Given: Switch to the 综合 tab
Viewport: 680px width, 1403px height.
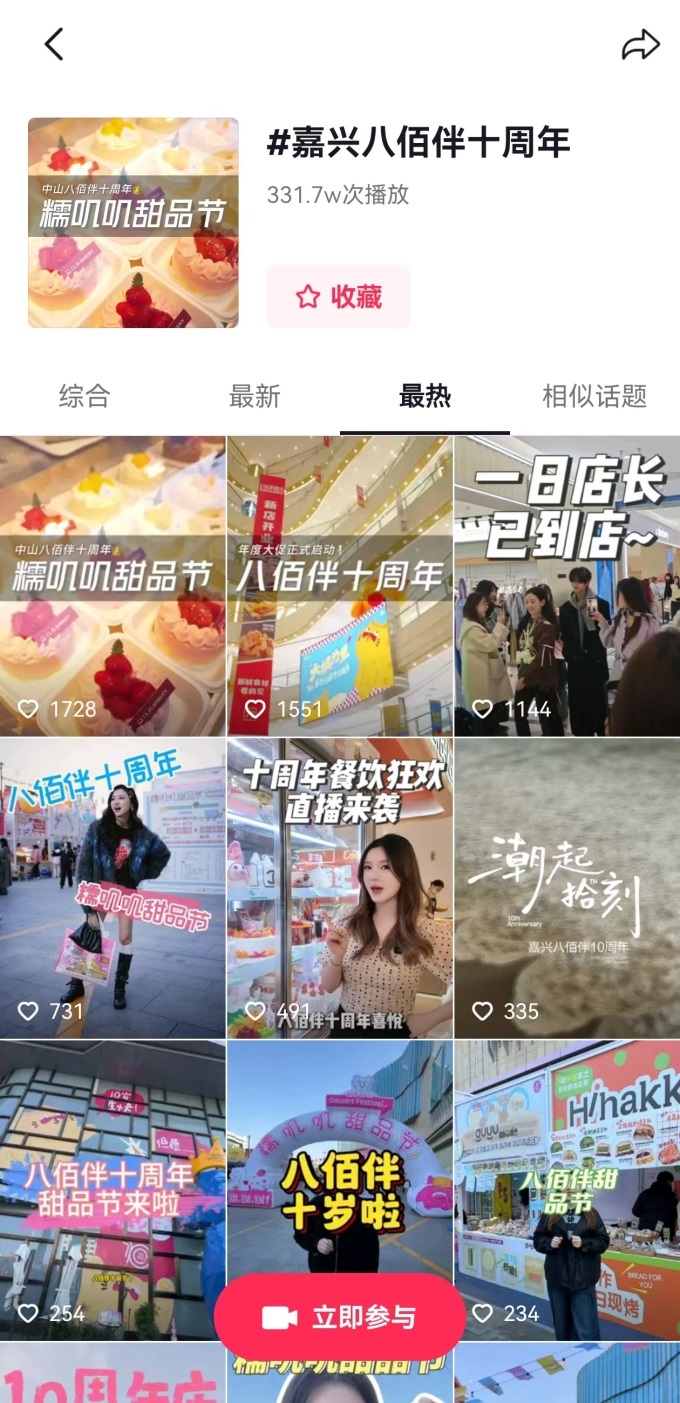Looking at the screenshot, I should point(84,396).
